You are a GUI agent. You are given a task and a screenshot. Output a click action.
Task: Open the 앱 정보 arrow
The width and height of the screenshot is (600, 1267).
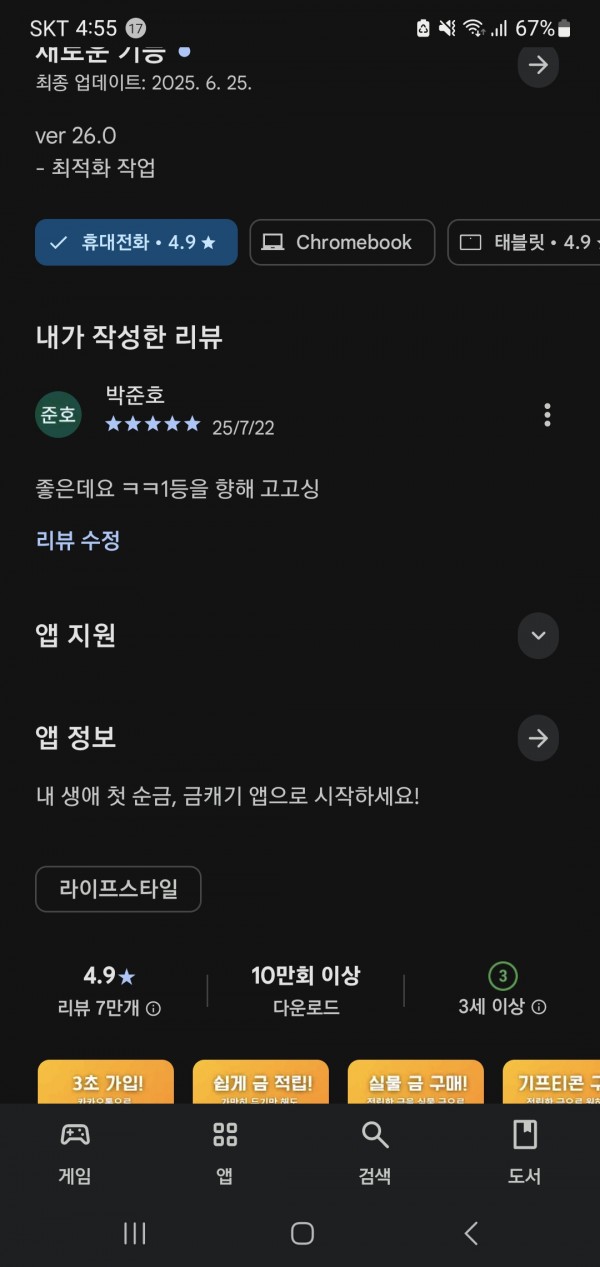coord(538,738)
